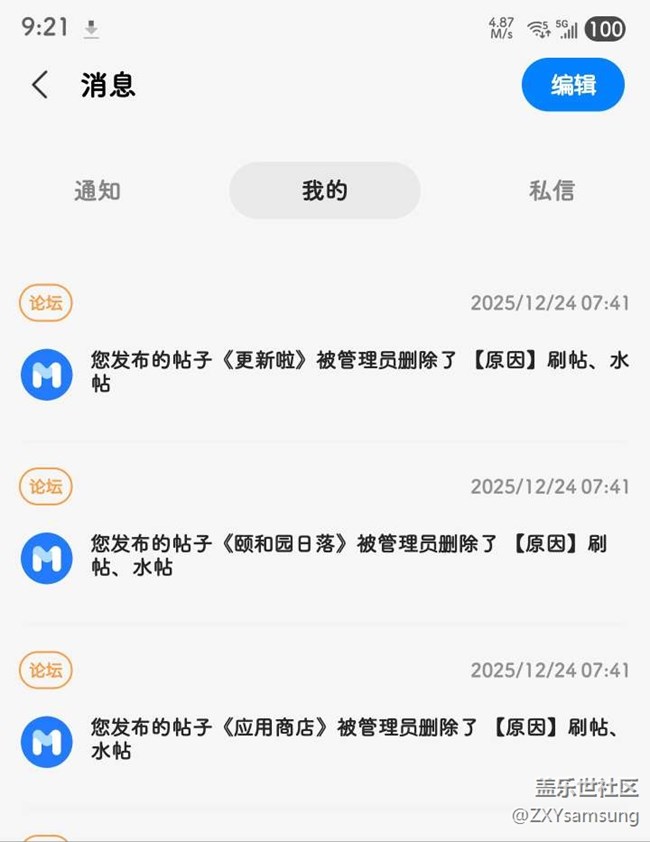Open the message about 《更新啦》 post deletion
Viewport: 650px width, 842px height.
358,372
